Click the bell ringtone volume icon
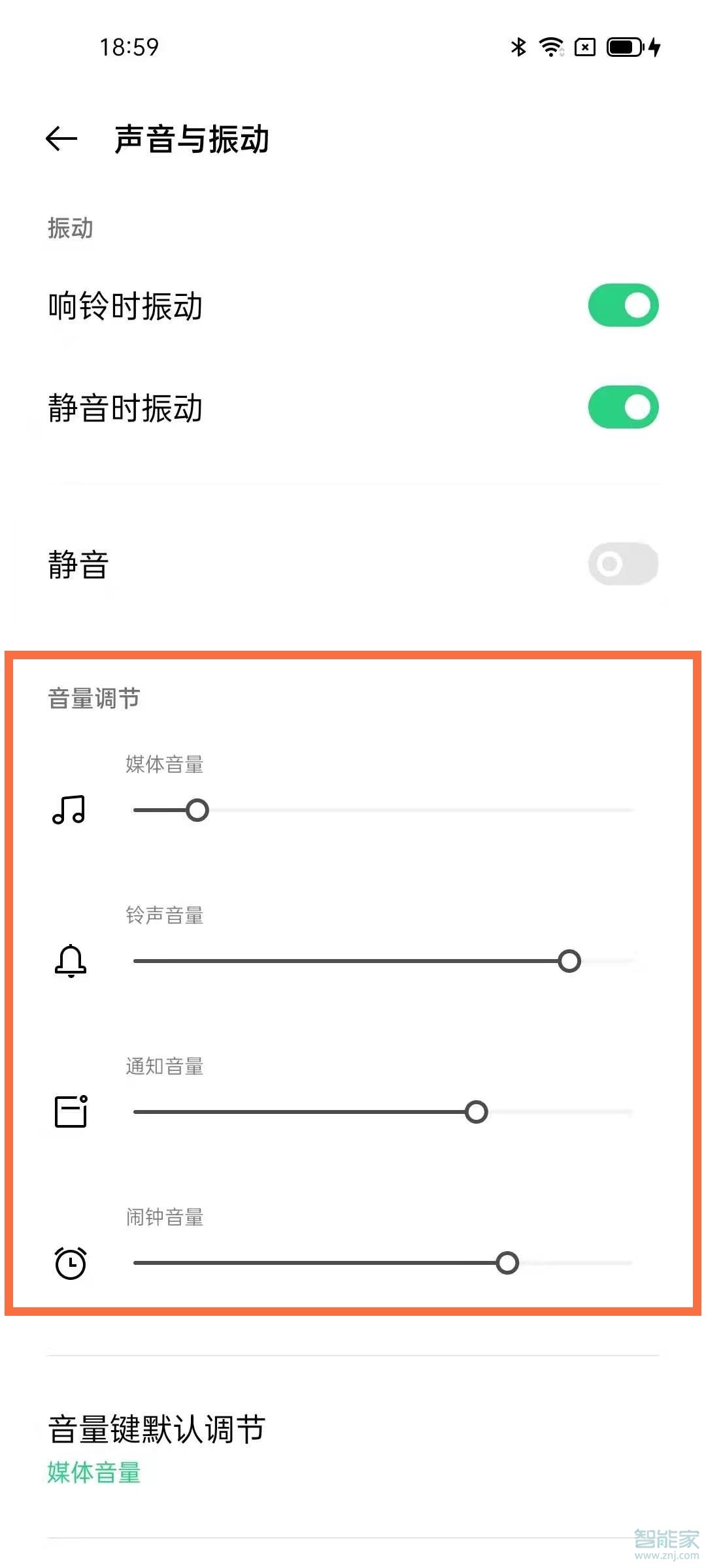This screenshot has height=1568, width=706. [x=70, y=960]
